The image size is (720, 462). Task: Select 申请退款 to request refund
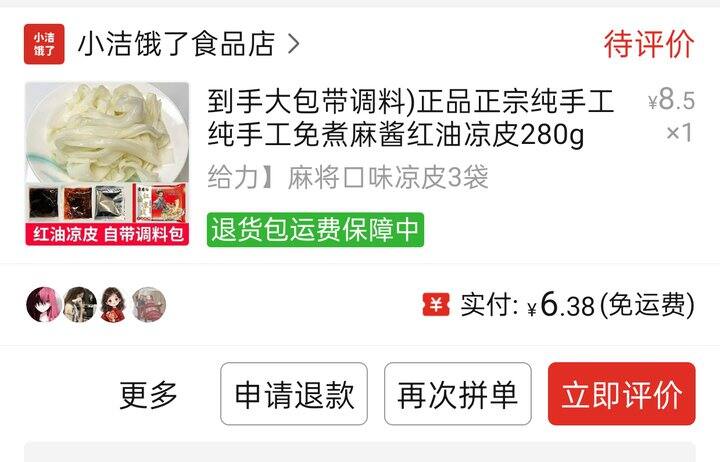coord(294,394)
